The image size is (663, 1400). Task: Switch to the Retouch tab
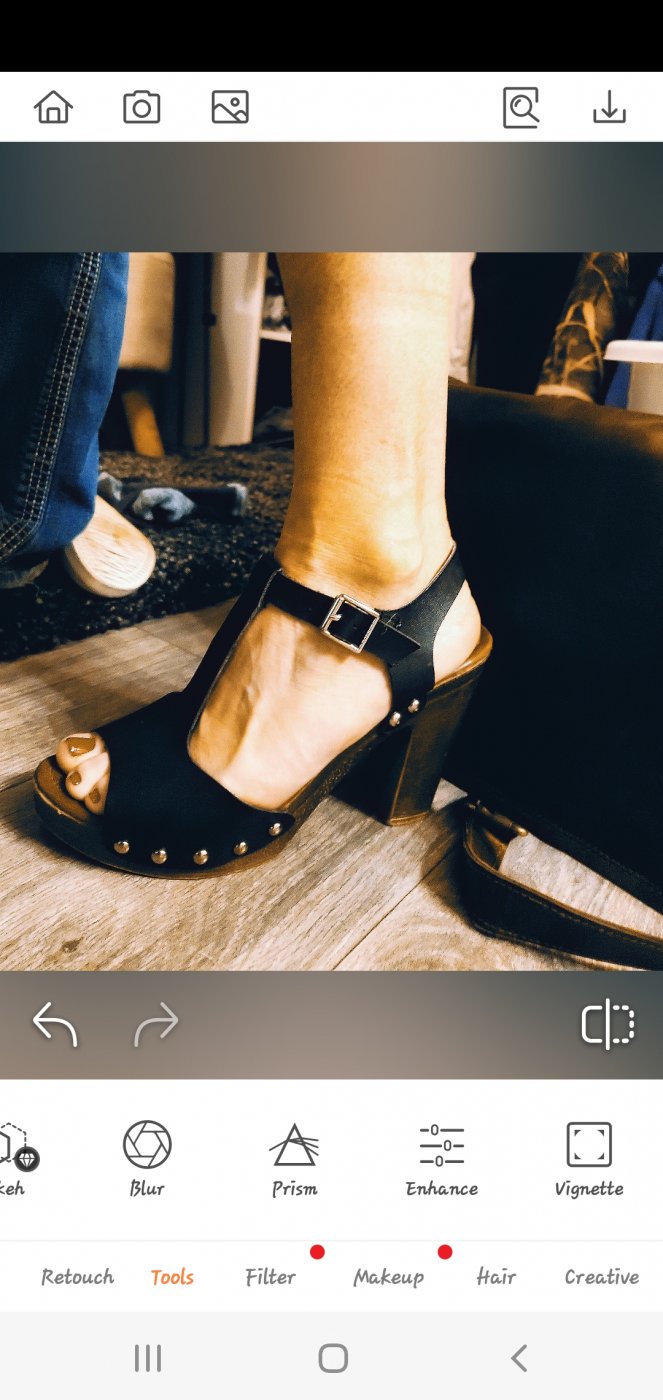pyautogui.click(x=77, y=1277)
